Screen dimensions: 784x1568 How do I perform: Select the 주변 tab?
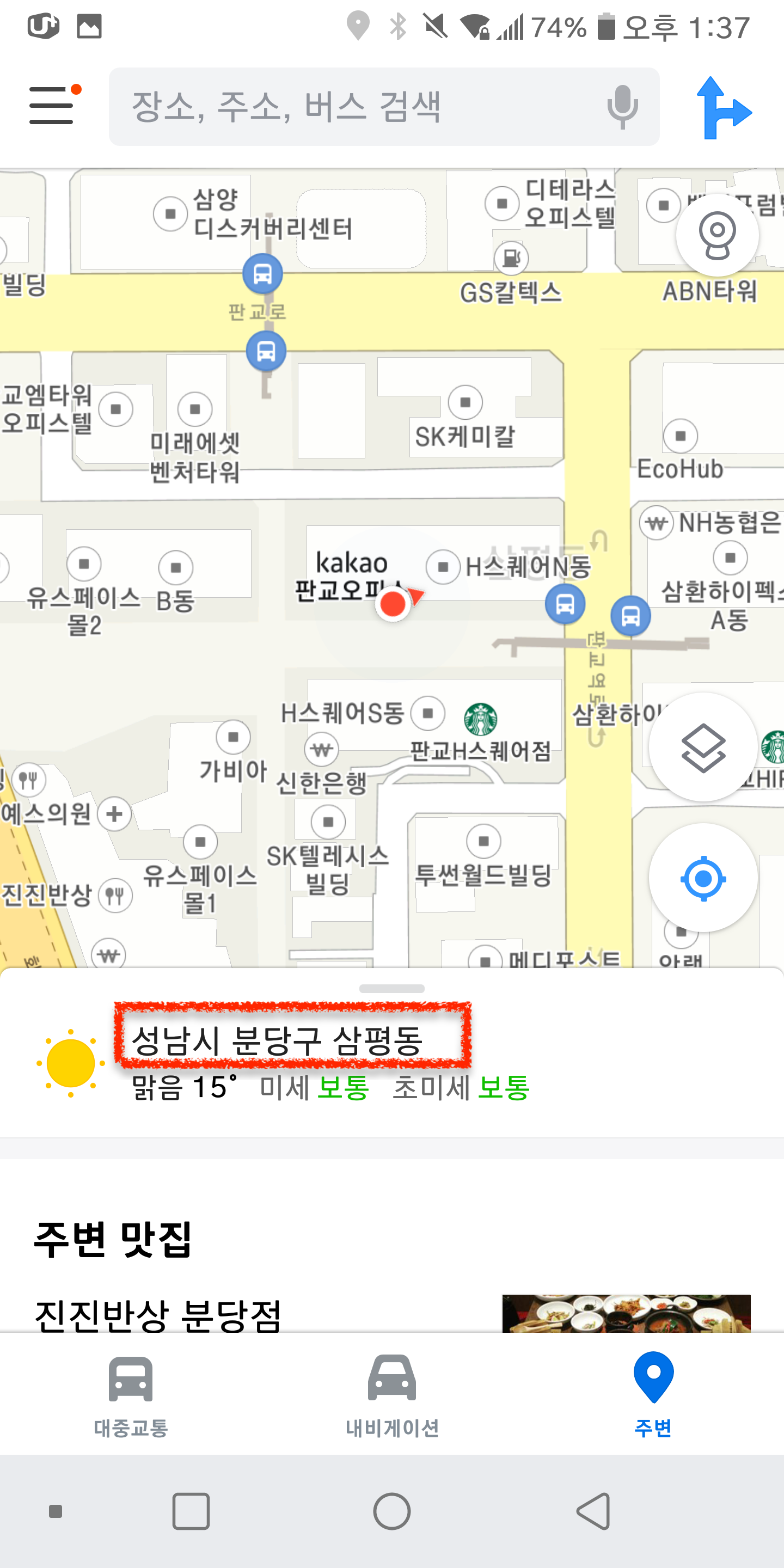click(x=653, y=1394)
